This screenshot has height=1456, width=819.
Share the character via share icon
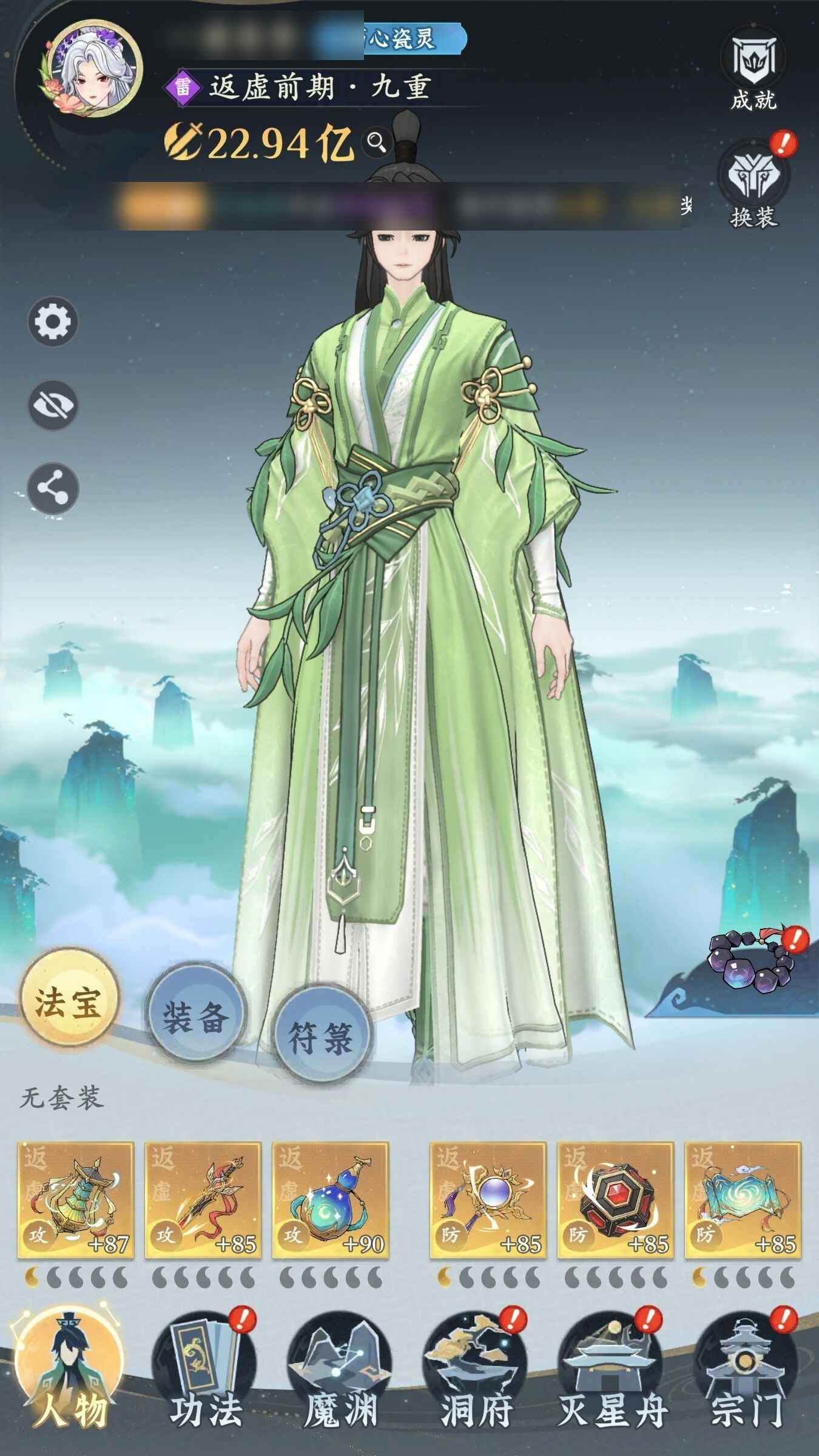tap(53, 489)
